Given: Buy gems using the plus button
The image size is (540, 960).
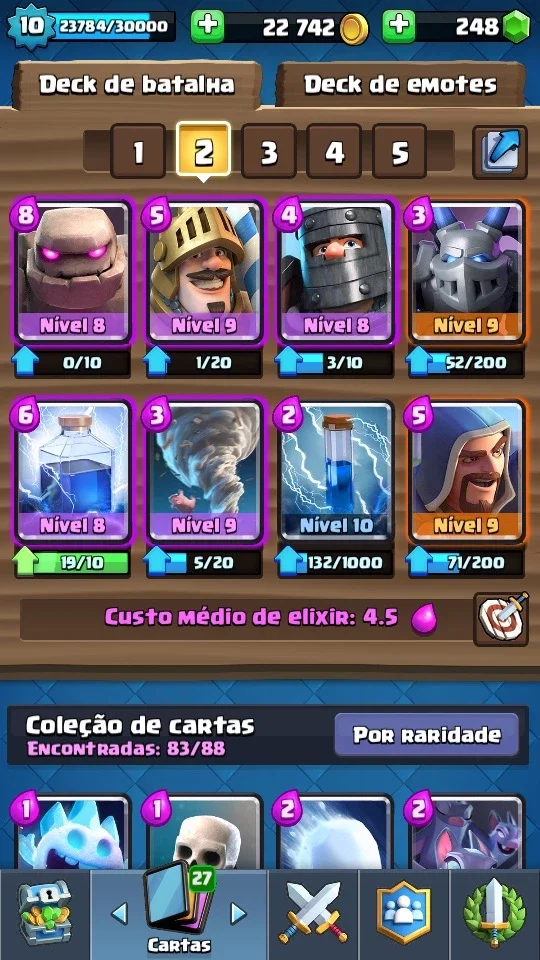Looking at the screenshot, I should (x=399, y=27).
